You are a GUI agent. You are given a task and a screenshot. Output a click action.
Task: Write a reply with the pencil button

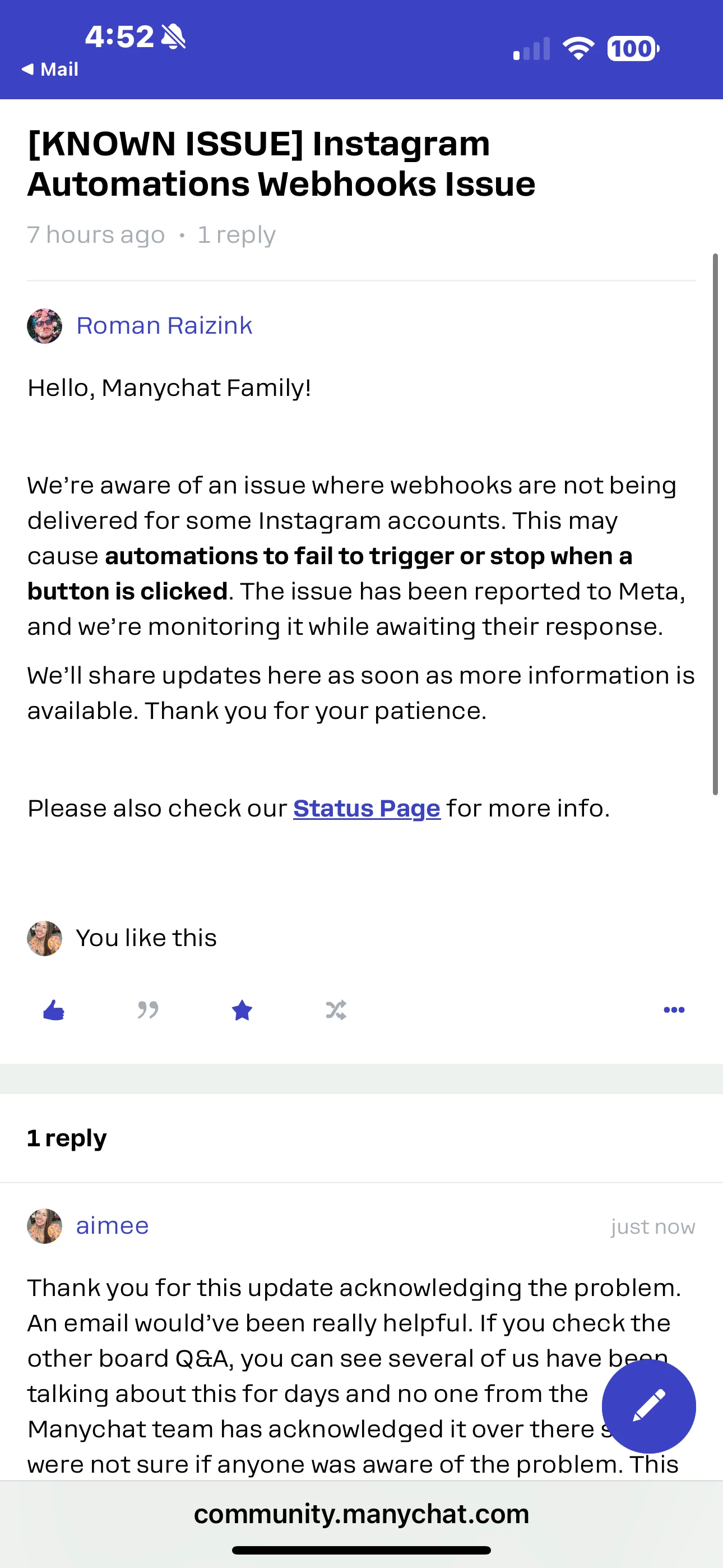pyautogui.click(x=648, y=1406)
